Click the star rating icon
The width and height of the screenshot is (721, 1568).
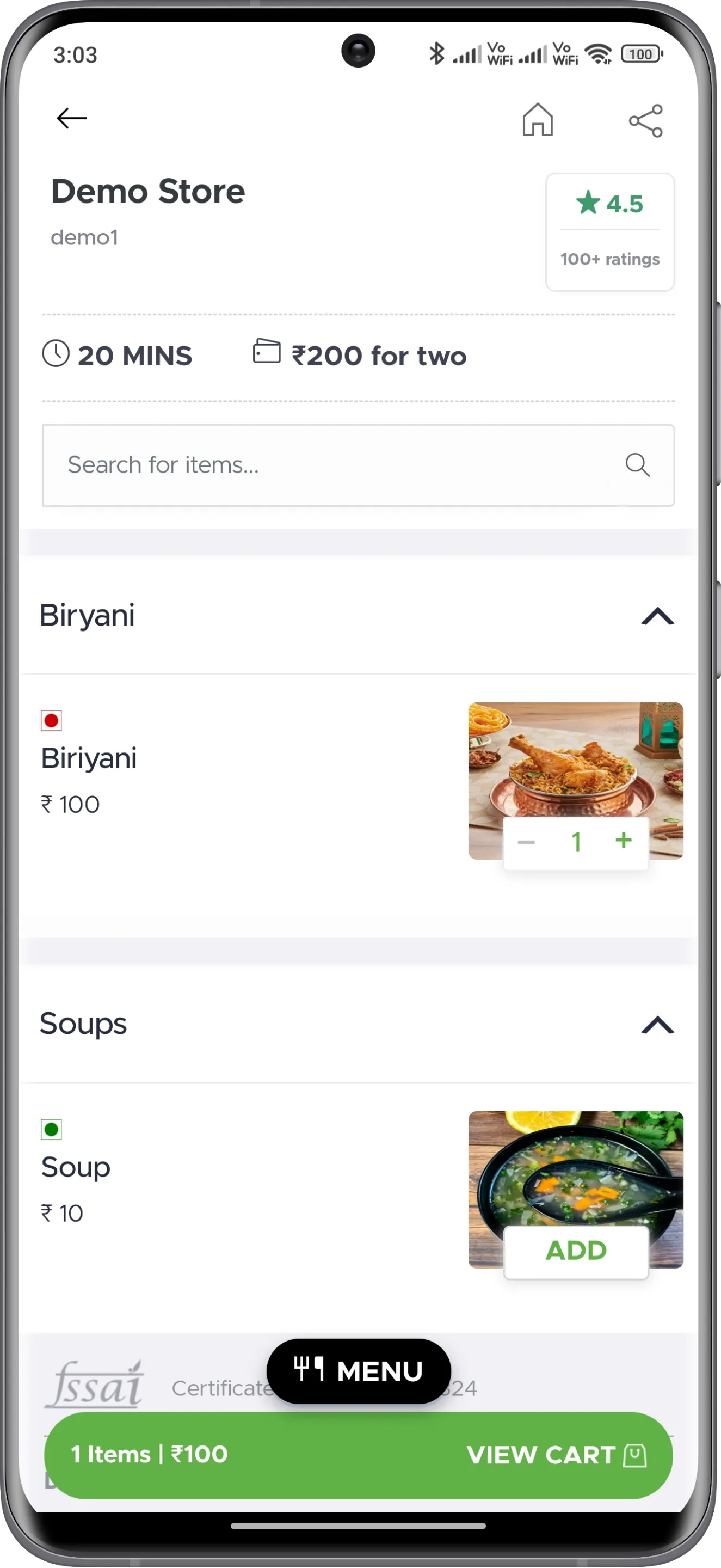click(589, 203)
